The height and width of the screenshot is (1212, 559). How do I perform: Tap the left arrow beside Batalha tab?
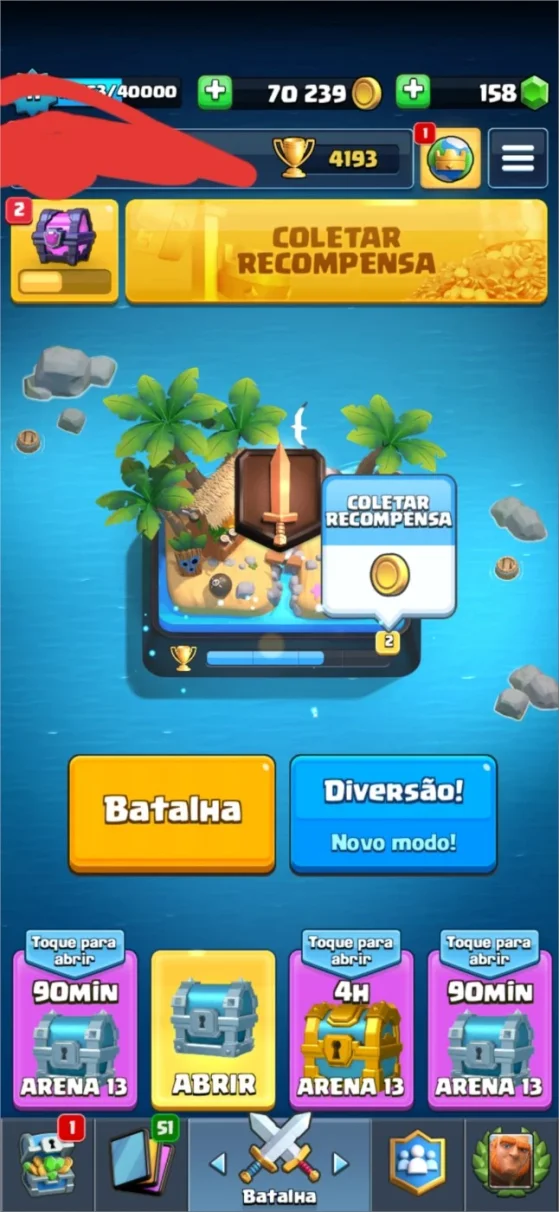217,1162
